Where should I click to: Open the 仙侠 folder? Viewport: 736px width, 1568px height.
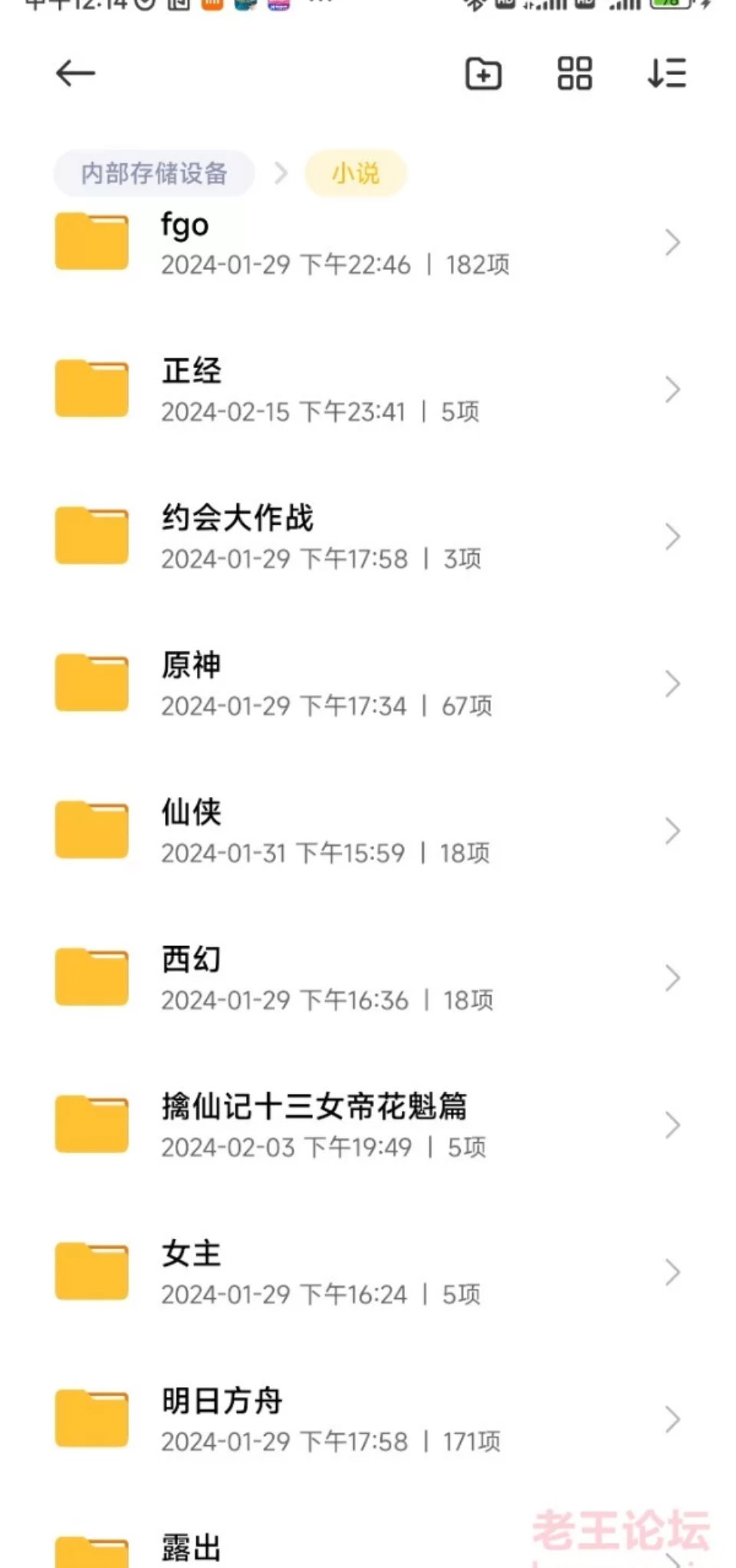pos(368,832)
